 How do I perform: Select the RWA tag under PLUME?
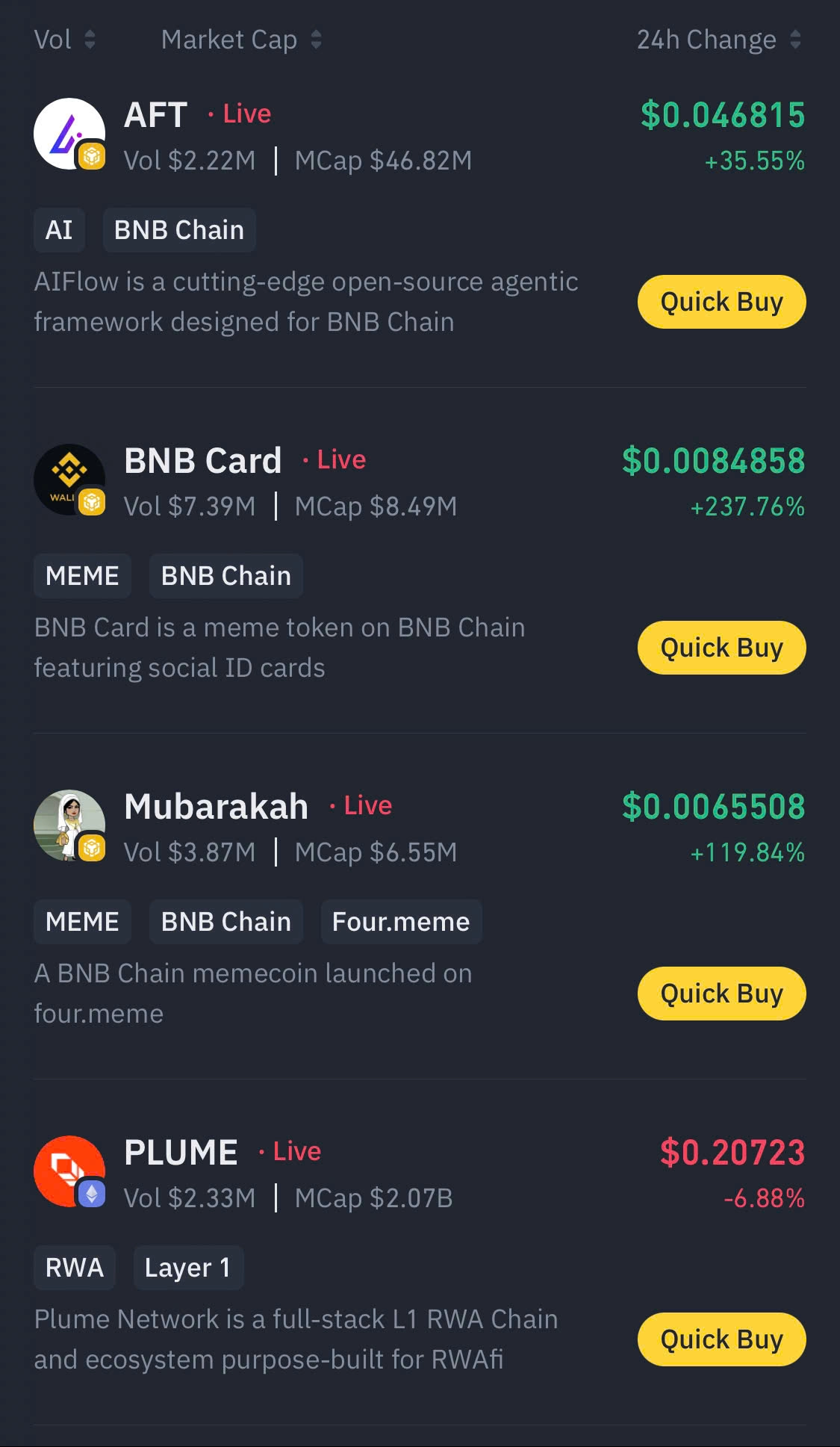[74, 1268]
